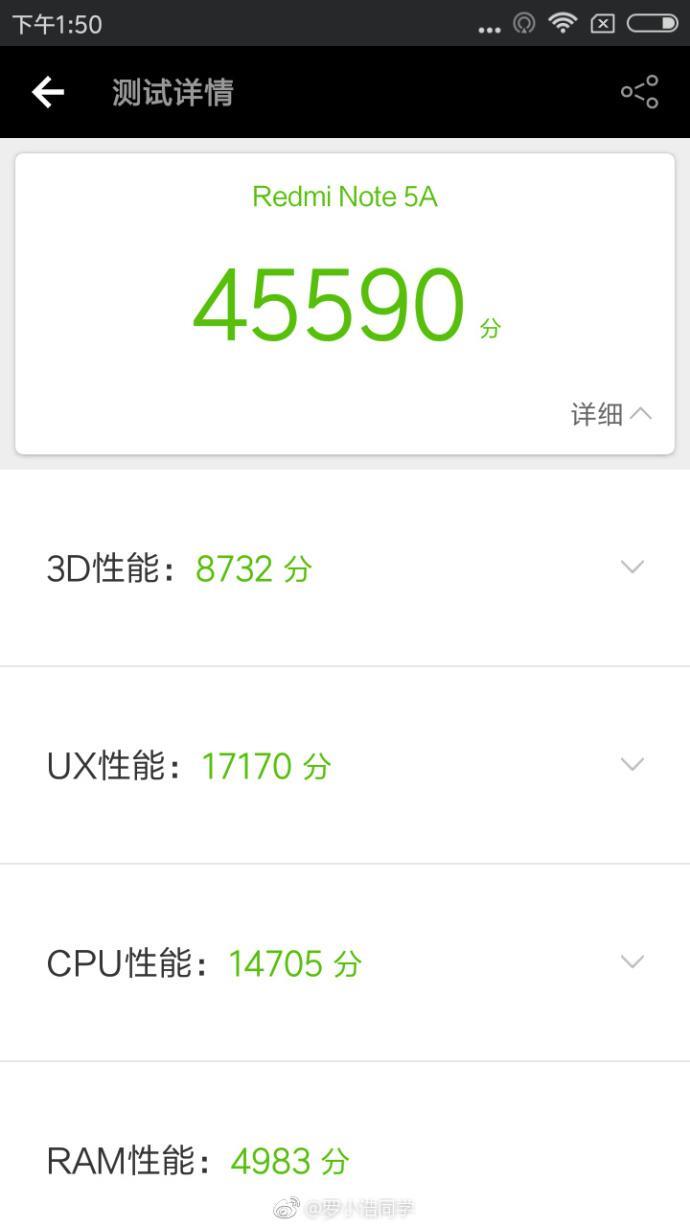
Task: Share the benchmark result
Action: click(x=640, y=92)
